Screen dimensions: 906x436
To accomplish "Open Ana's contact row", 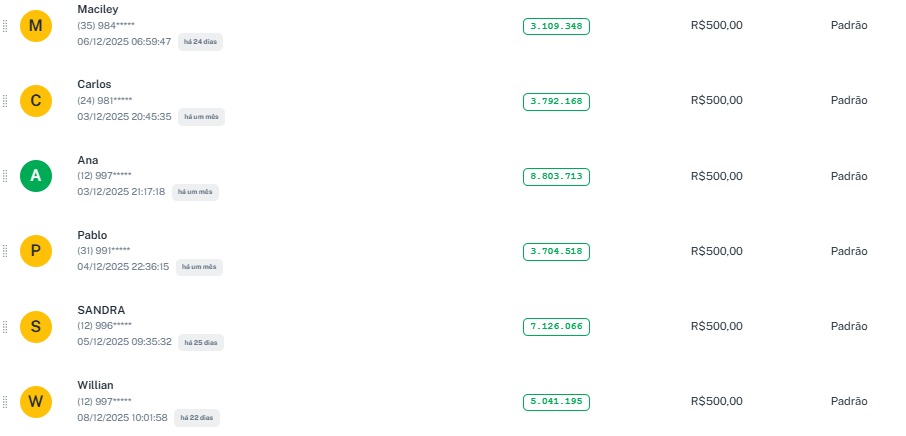I will click(x=88, y=160).
